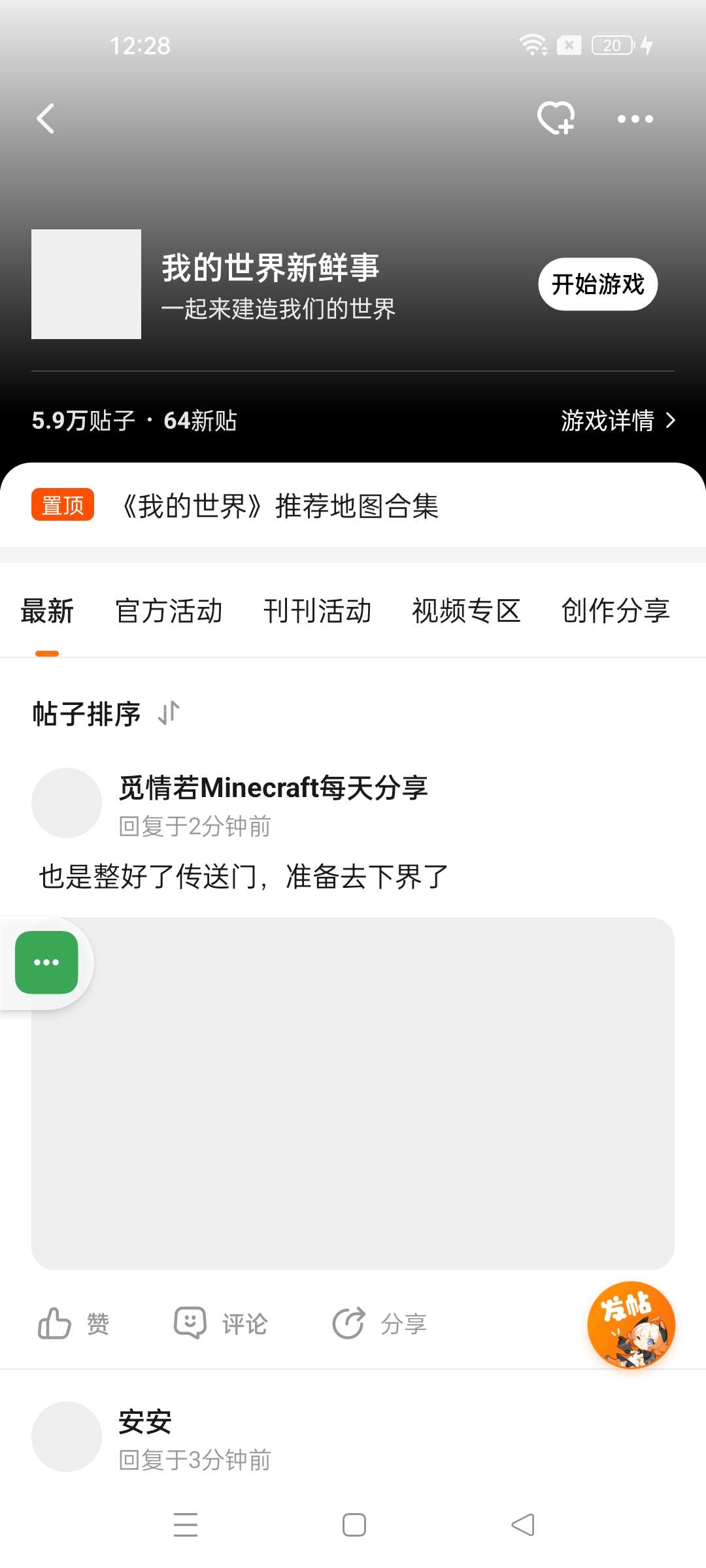Follow this forum with the heart-plus icon
This screenshot has height=1568, width=706.
point(556,118)
